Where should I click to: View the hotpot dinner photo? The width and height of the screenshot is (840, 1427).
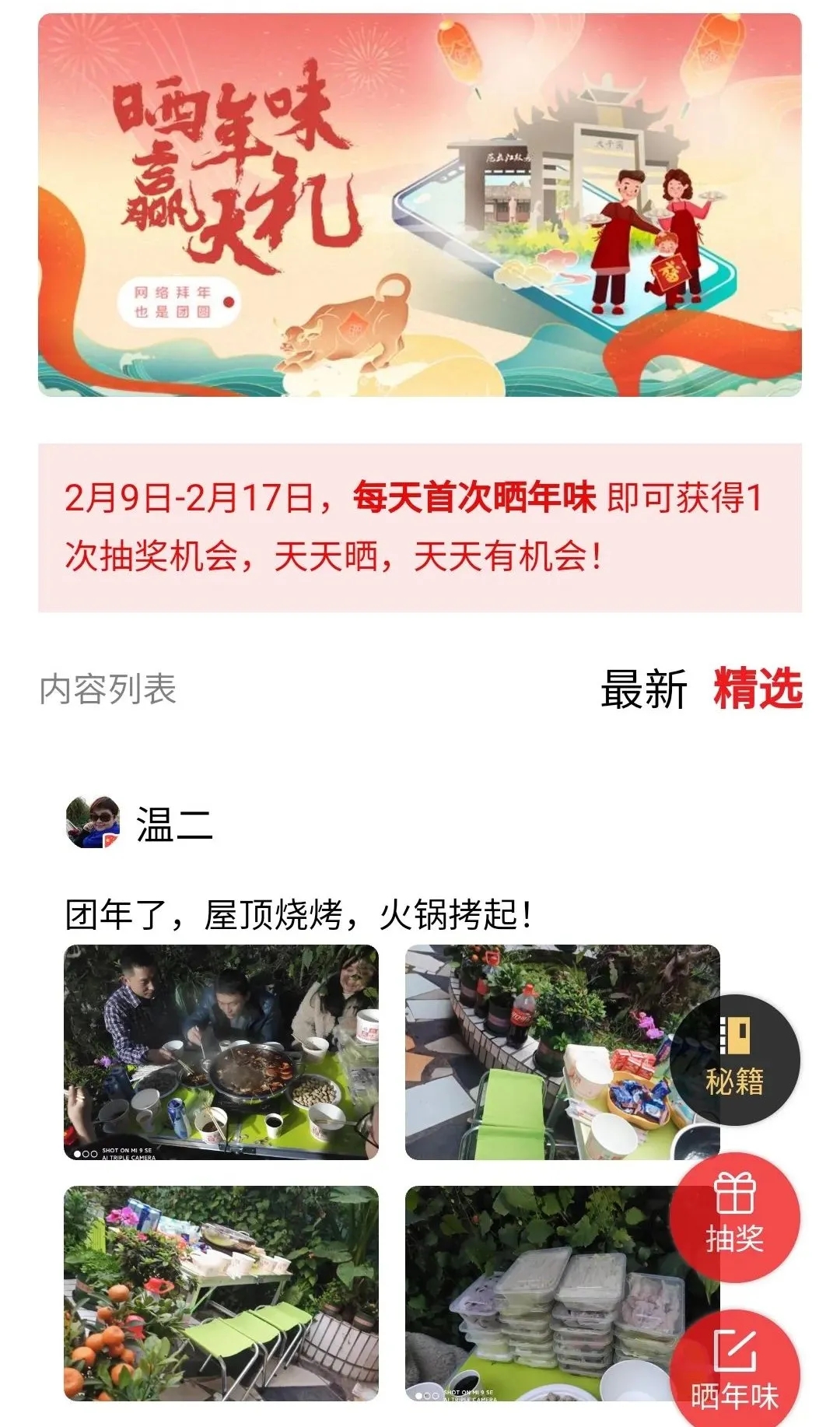tap(221, 1052)
